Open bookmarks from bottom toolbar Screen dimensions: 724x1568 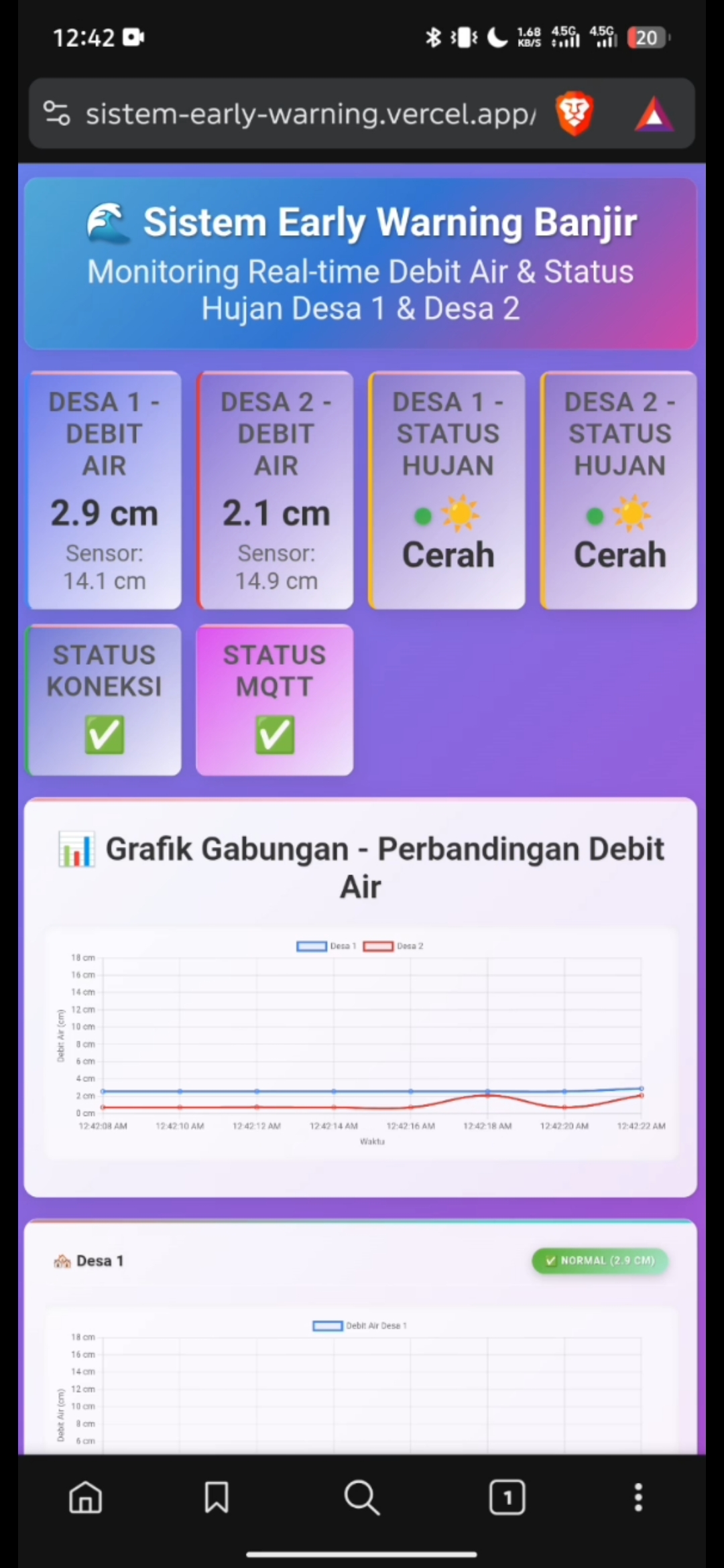(x=217, y=1498)
